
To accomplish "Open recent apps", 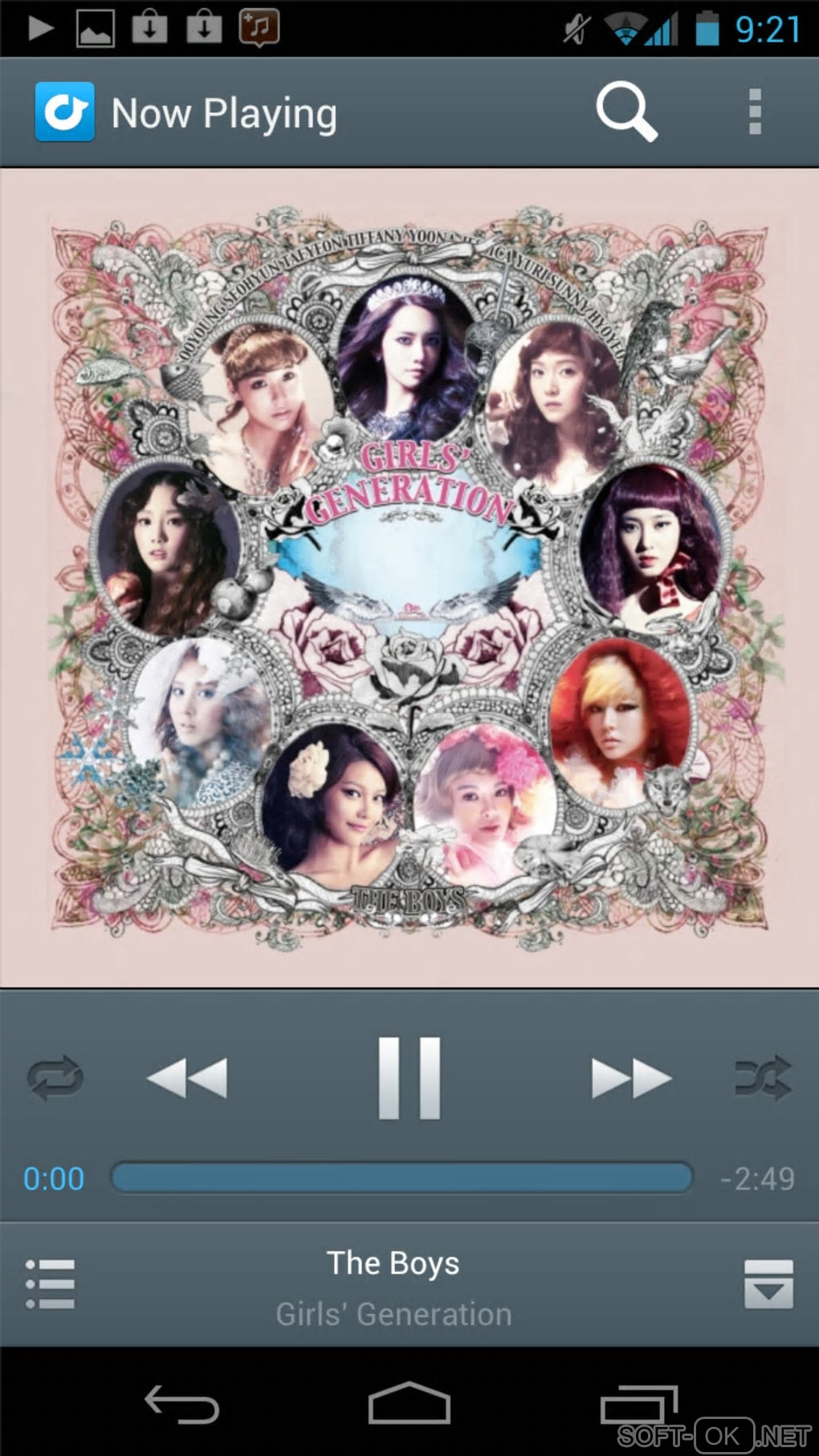I will pos(638,1405).
